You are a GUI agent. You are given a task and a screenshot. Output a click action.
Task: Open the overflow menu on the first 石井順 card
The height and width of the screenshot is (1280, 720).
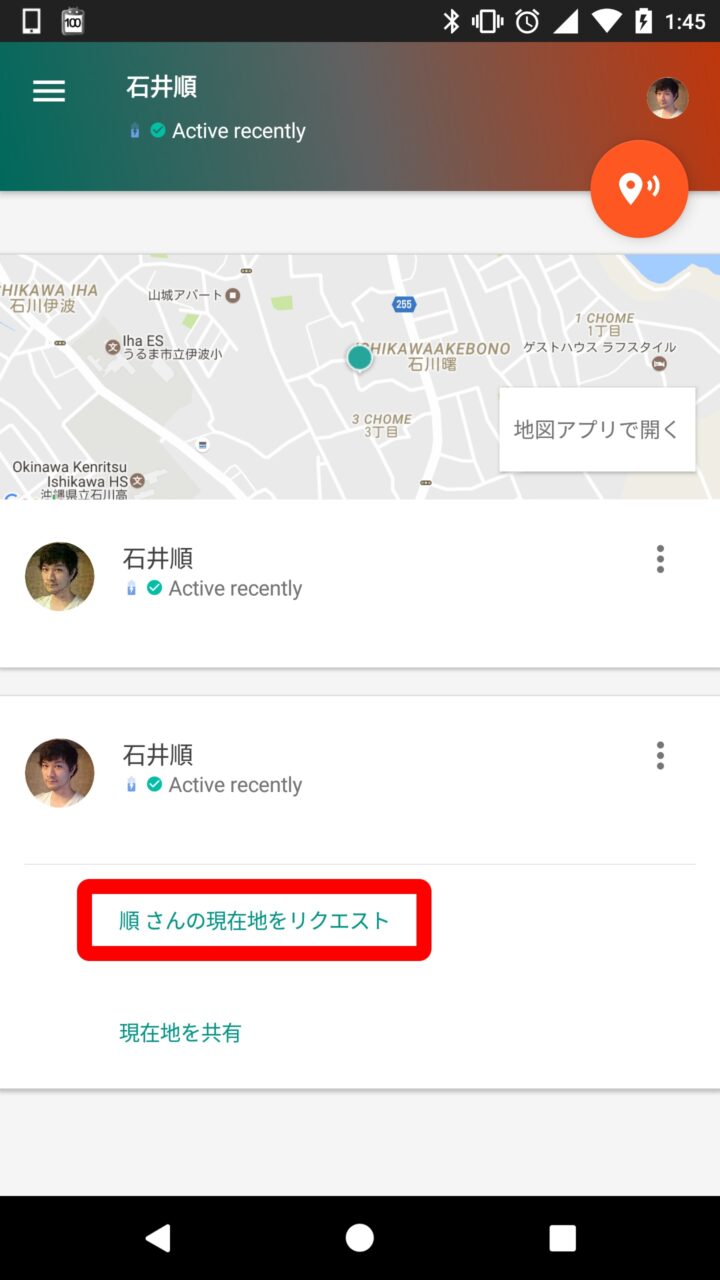[x=660, y=559]
